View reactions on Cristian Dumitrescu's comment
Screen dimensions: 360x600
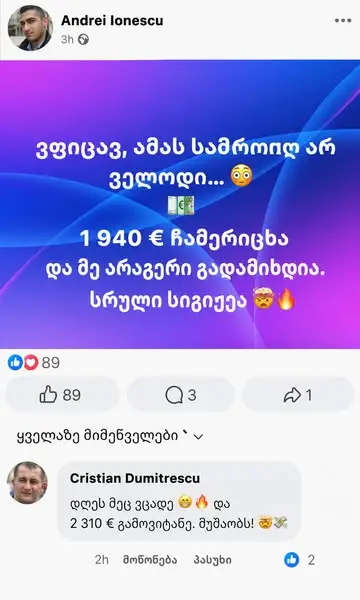click(300, 560)
